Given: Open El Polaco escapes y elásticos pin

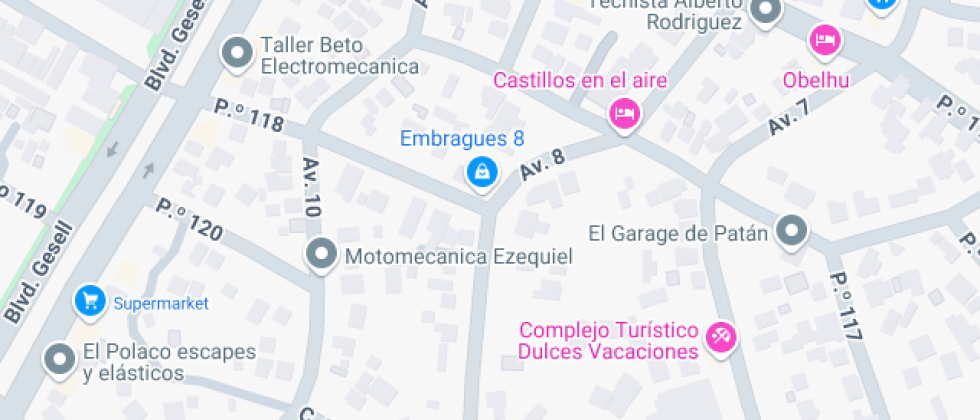Looking at the screenshot, I should point(61,359).
